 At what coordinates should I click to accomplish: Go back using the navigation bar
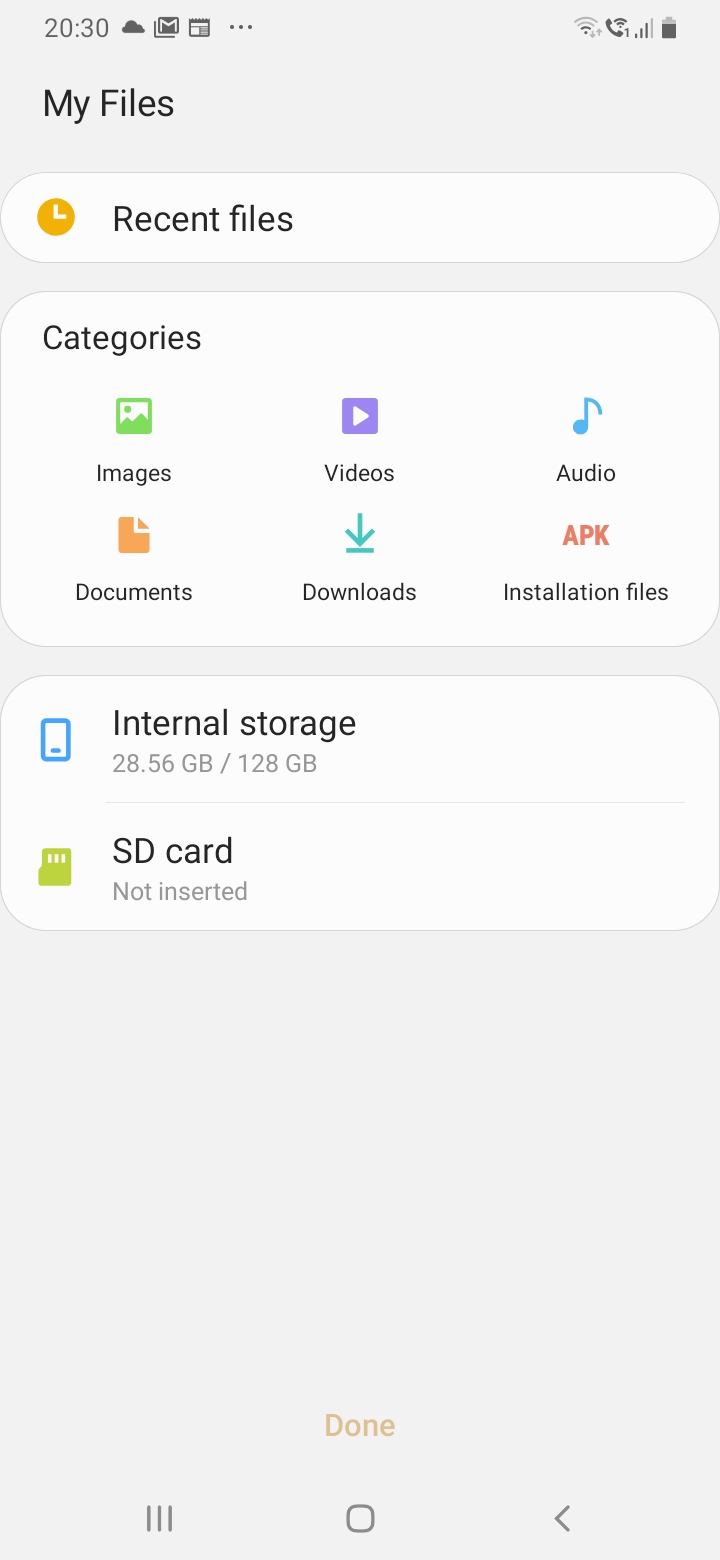[x=562, y=1518]
